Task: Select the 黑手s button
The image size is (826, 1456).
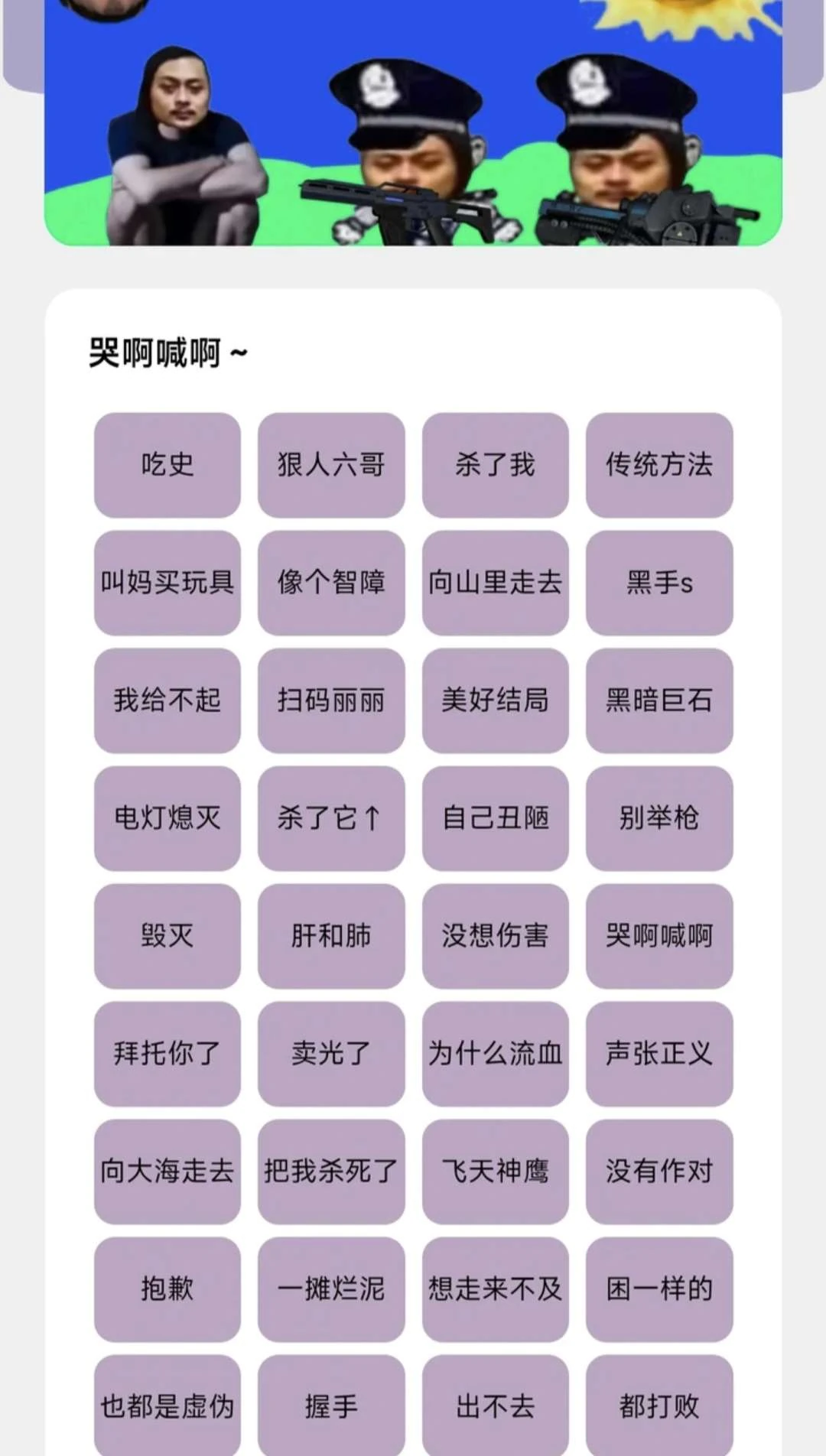Action: coord(659,583)
